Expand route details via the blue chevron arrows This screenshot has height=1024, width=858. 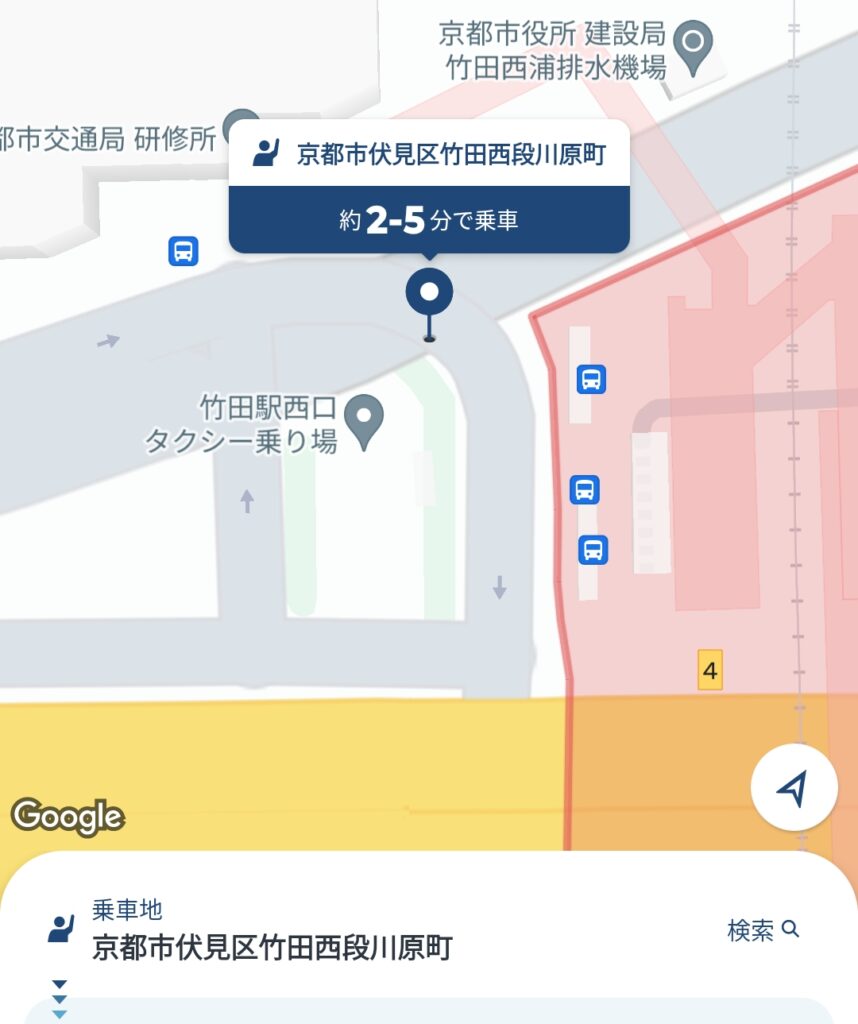point(60,995)
